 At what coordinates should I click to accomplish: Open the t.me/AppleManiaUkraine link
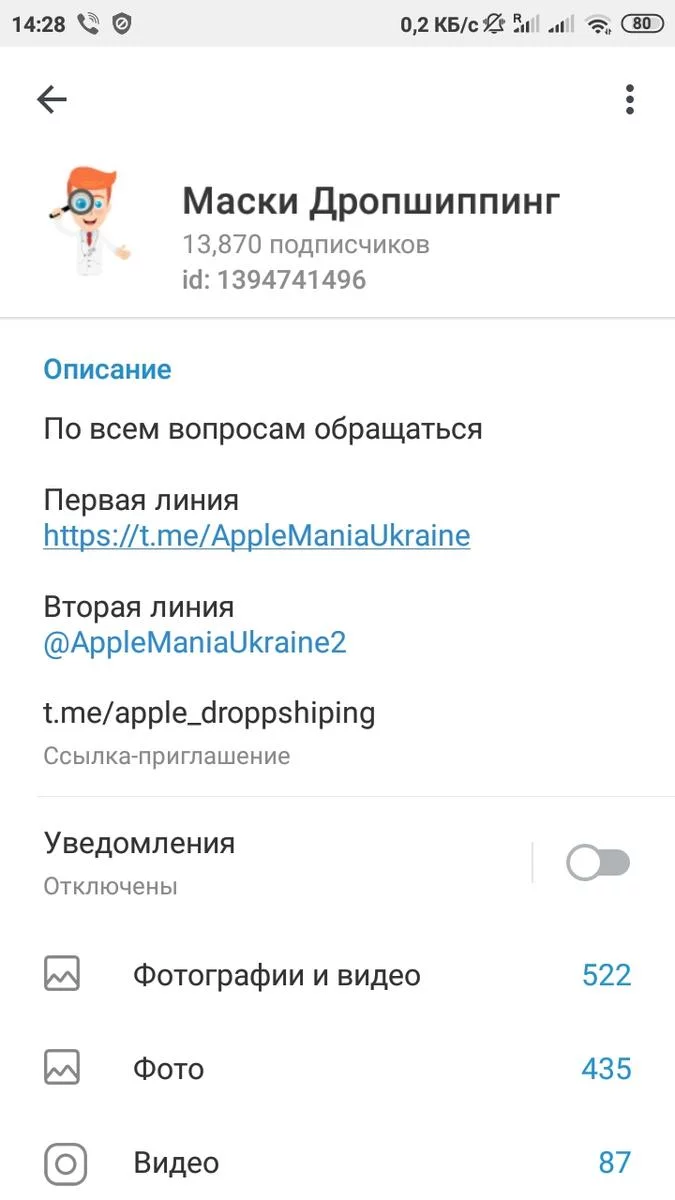[256, 536]
